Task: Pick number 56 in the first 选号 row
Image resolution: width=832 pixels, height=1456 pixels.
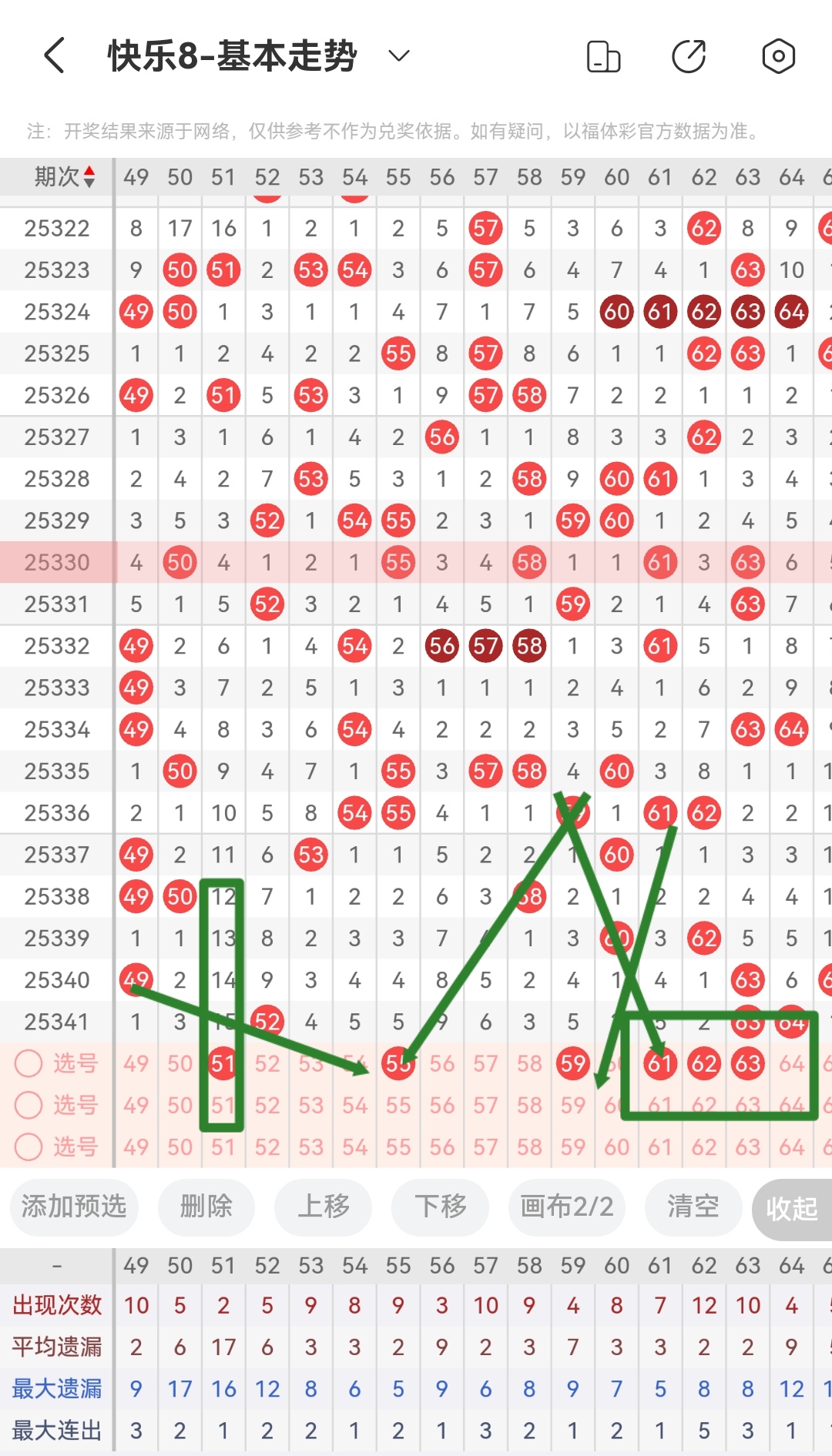Action: point(442,1063)
